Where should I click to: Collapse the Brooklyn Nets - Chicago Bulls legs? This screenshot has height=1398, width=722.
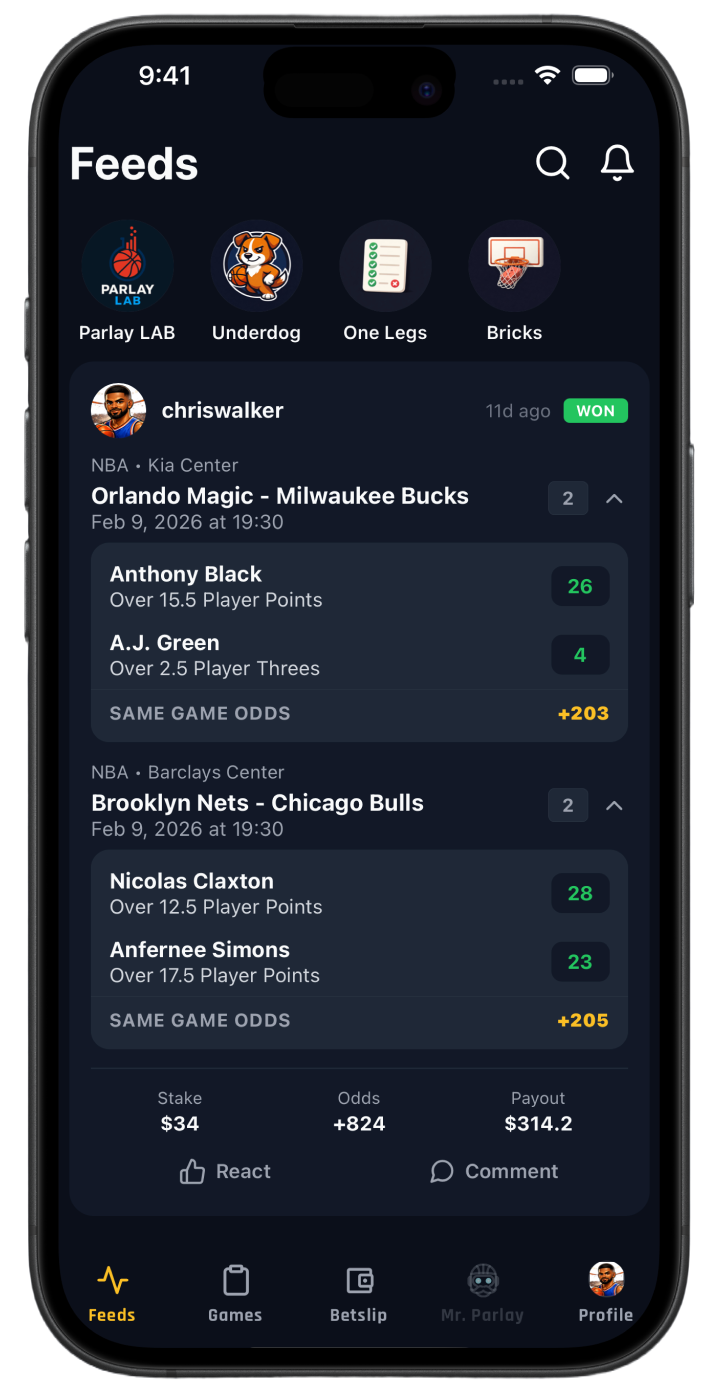pyautogui.click(x=614, y=805)
